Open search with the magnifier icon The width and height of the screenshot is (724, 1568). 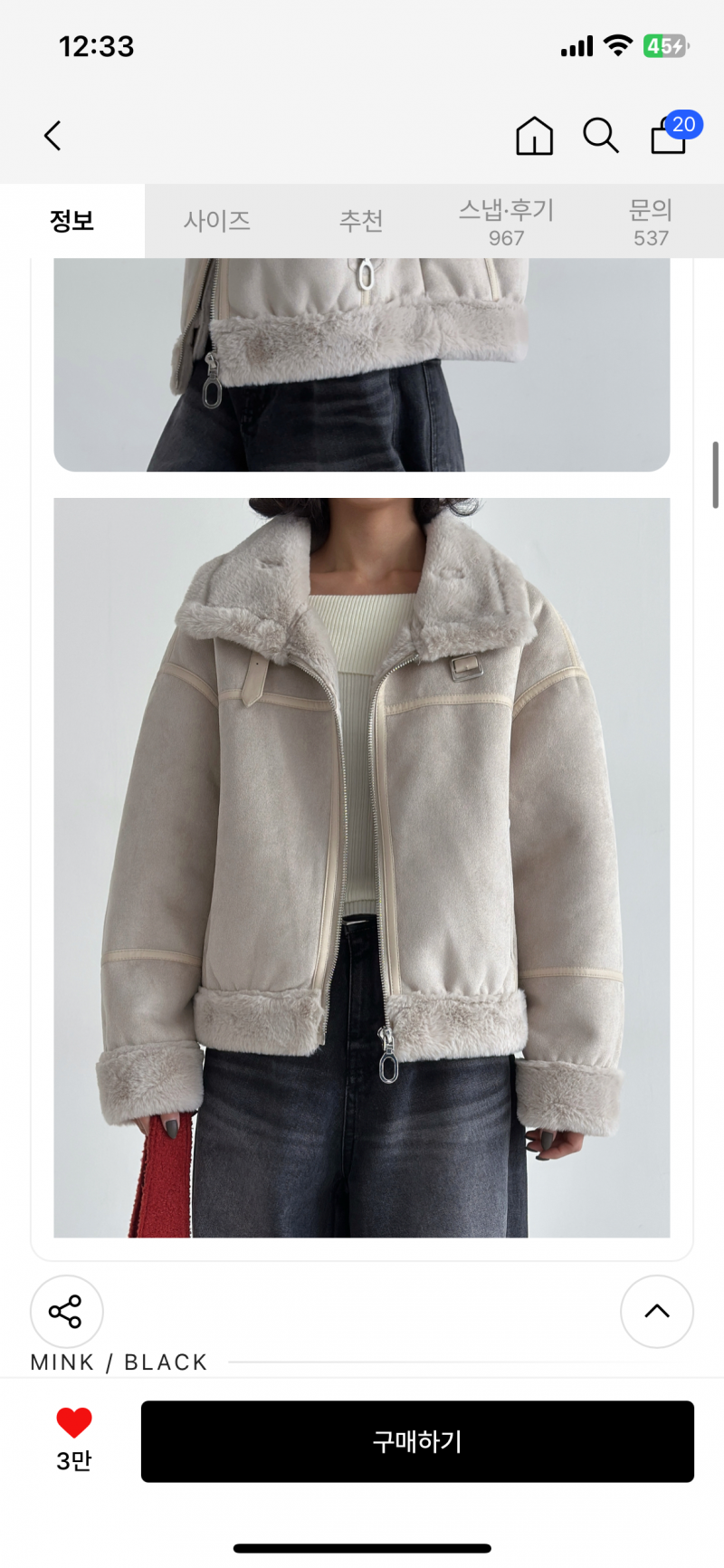(600, 136)
